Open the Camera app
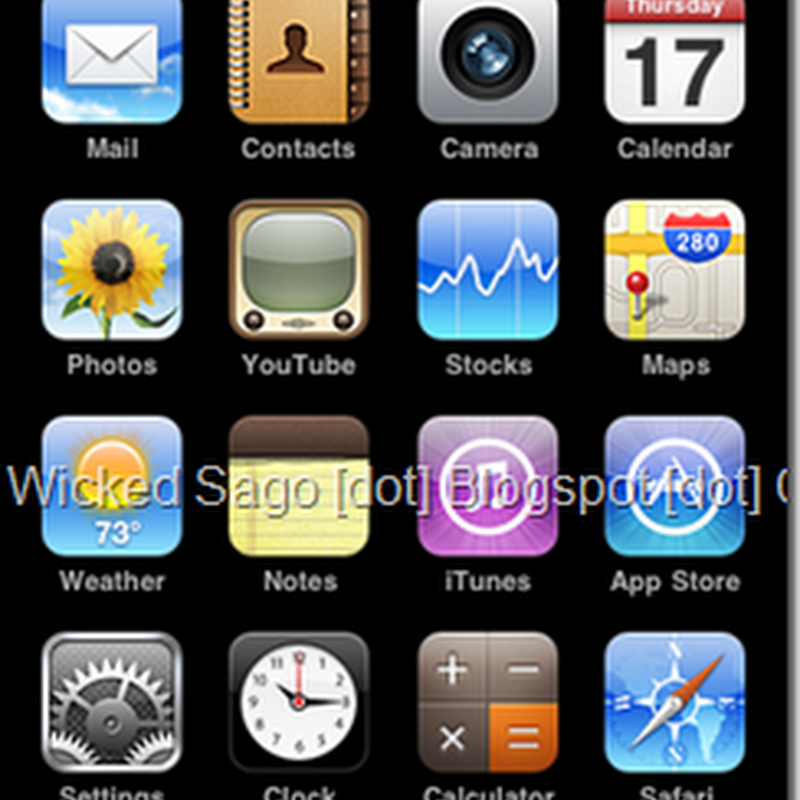800x800 pixels. (487, 62)
